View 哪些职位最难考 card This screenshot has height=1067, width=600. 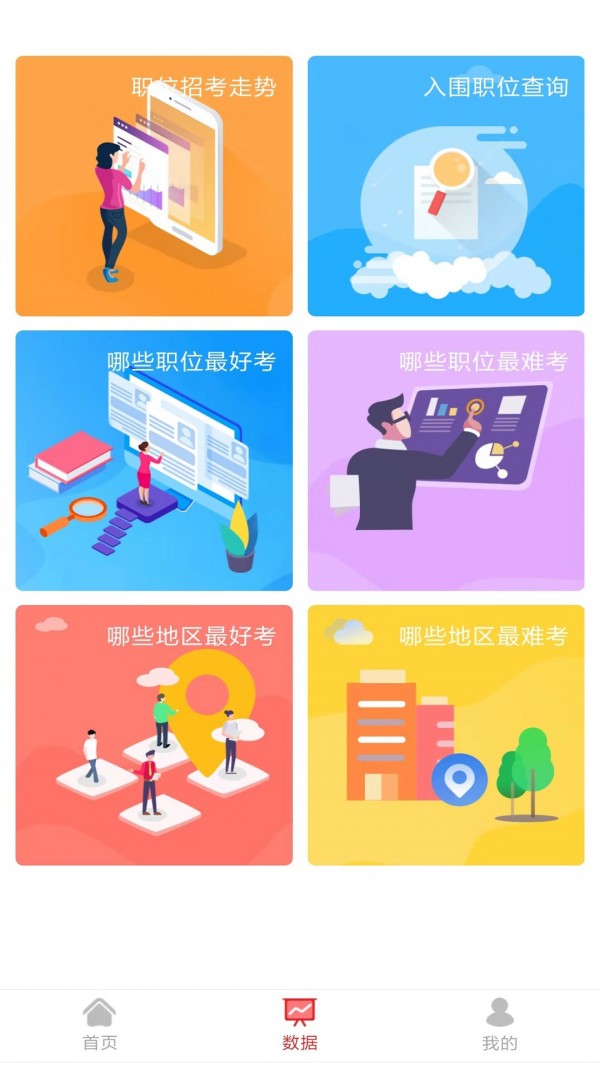point(446,461)
